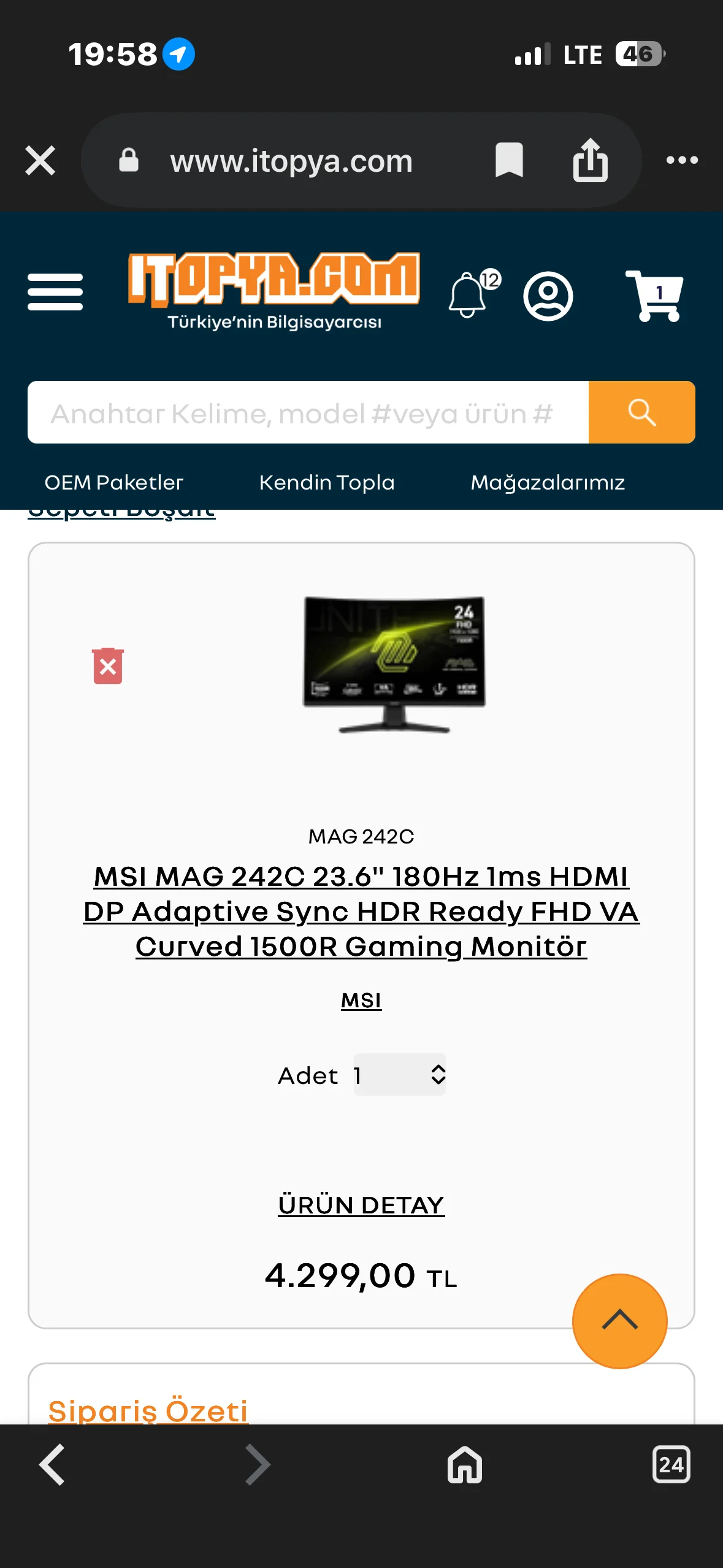723x1568 pixels.
Task: Share the page via share icon
Action: 590,161
